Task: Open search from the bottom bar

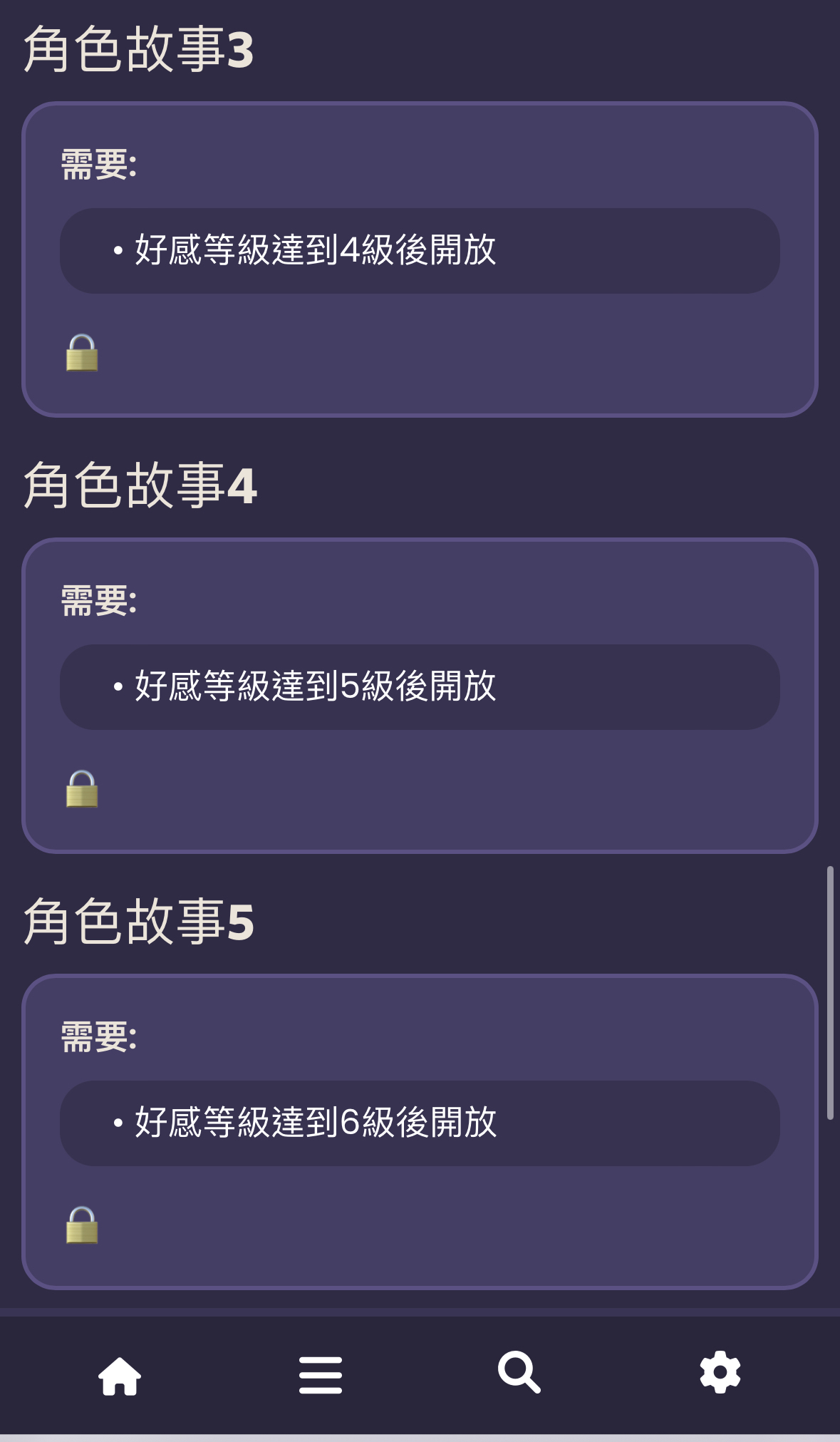Action: point(519,1372)
